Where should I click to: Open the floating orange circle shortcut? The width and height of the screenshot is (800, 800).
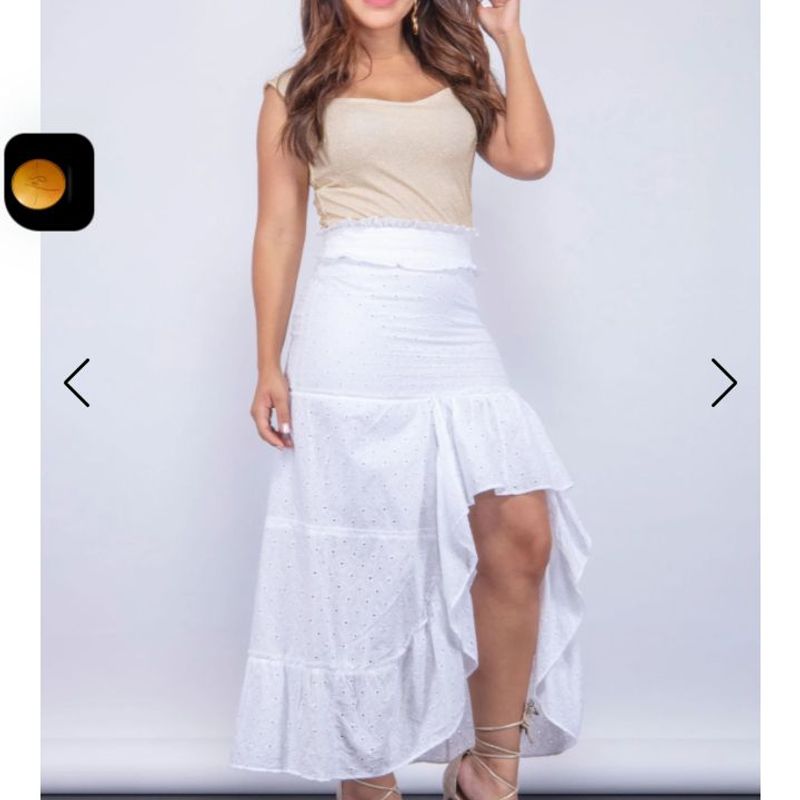click(48, 182)
